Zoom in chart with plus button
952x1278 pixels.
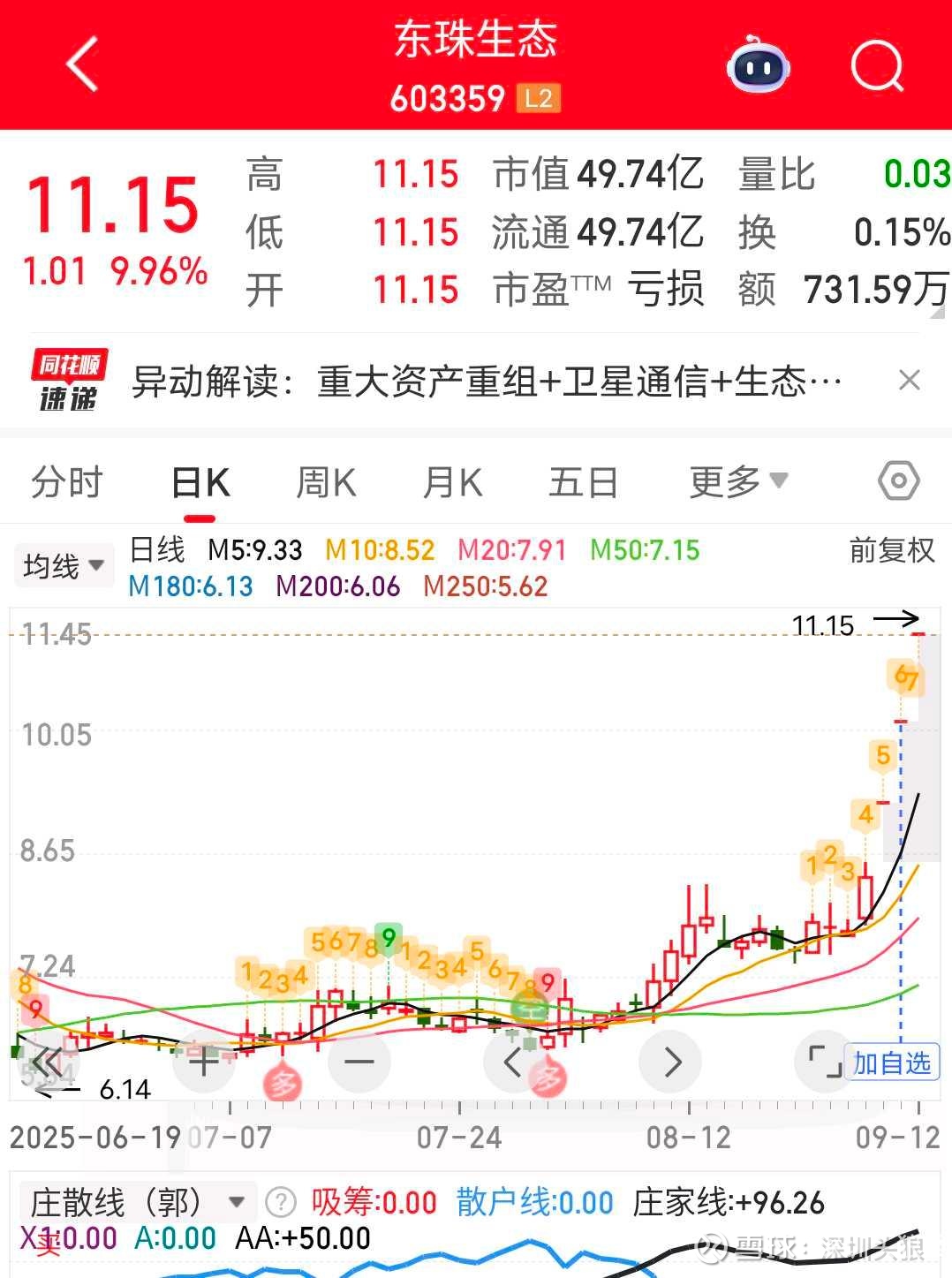204,1061
